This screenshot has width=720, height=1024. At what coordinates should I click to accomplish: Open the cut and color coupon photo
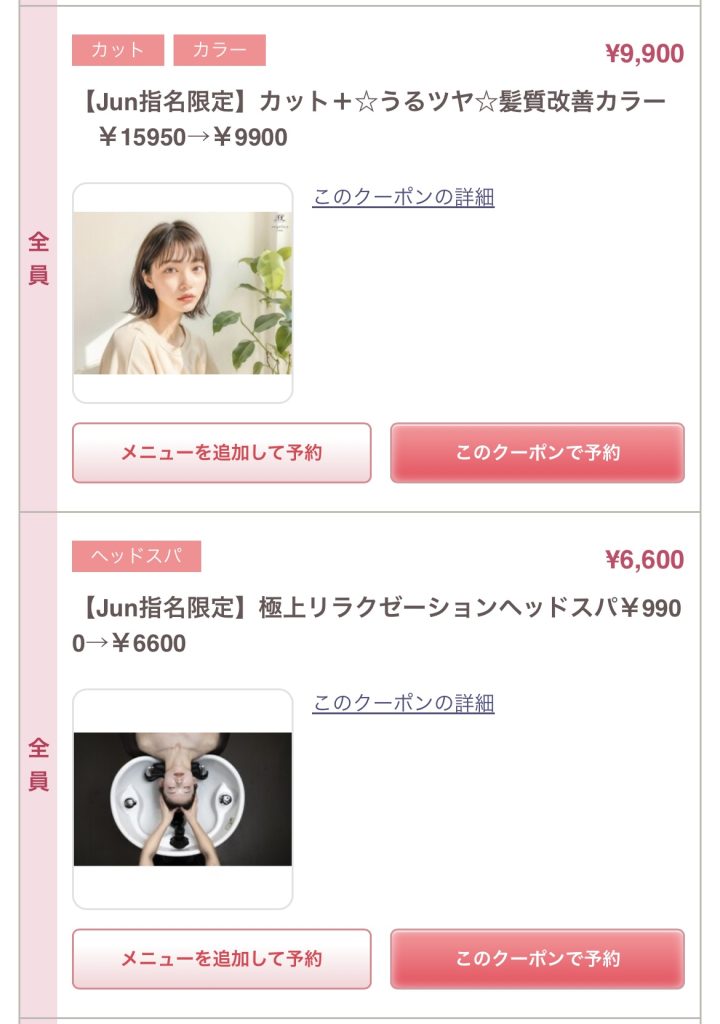click(183, 293)
